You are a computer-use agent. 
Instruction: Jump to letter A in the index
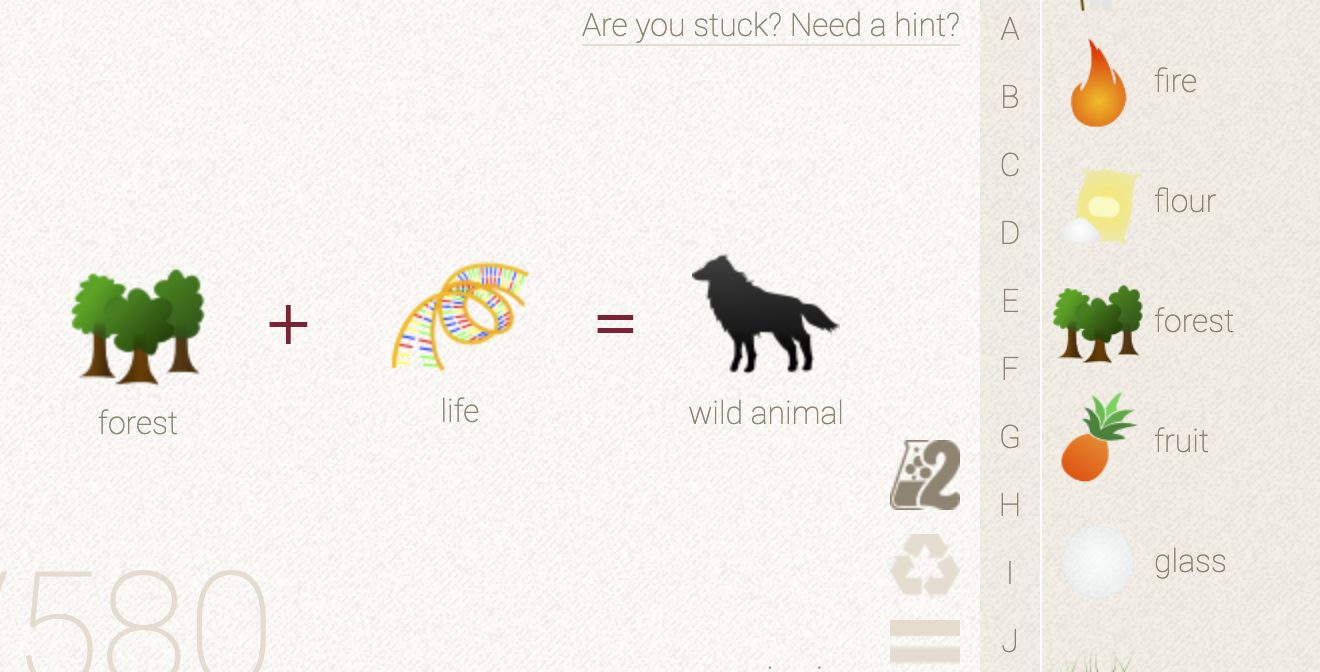[x=1010, y=30]
